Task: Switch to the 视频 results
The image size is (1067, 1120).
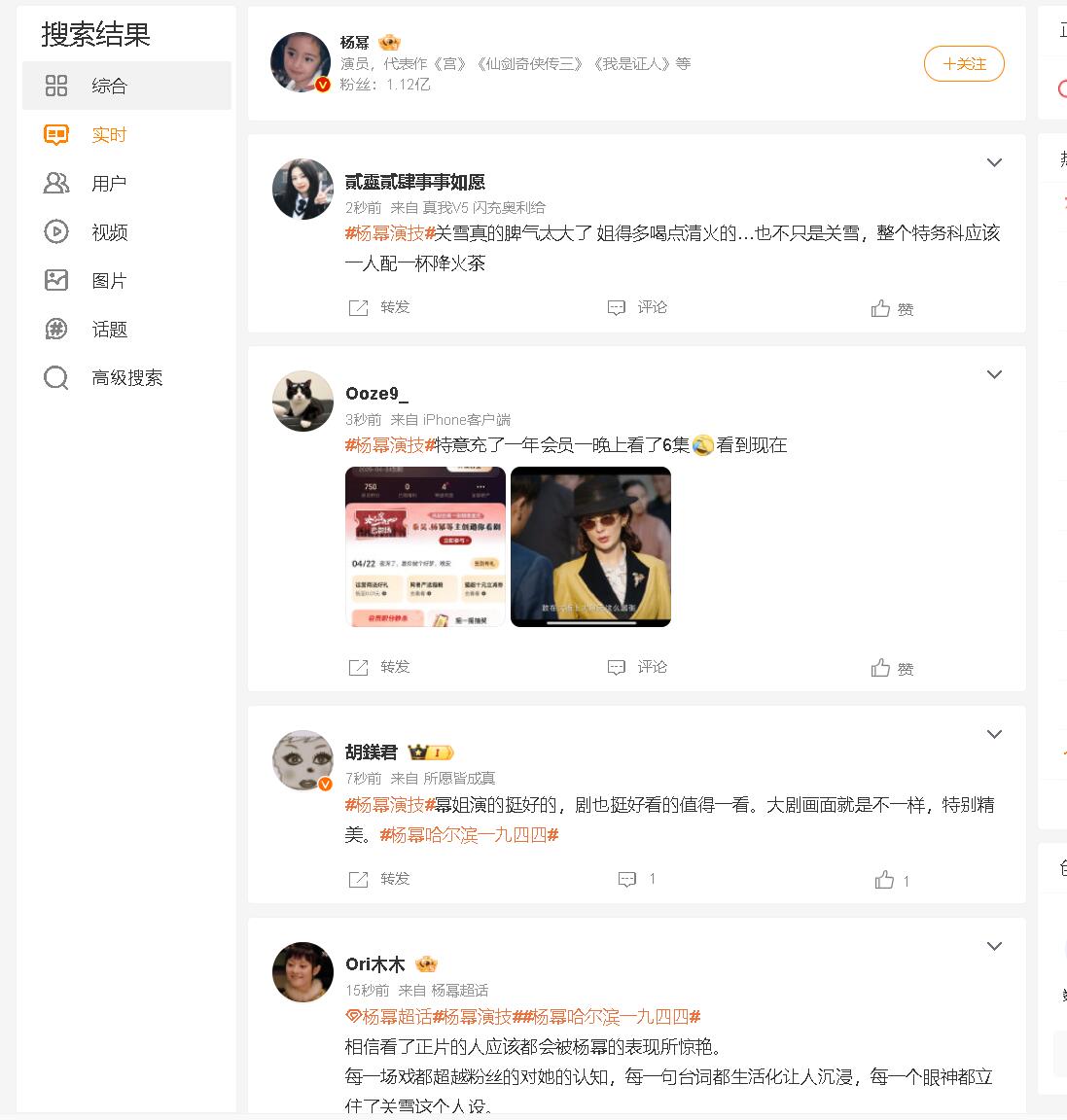Action: coord(109,232)
